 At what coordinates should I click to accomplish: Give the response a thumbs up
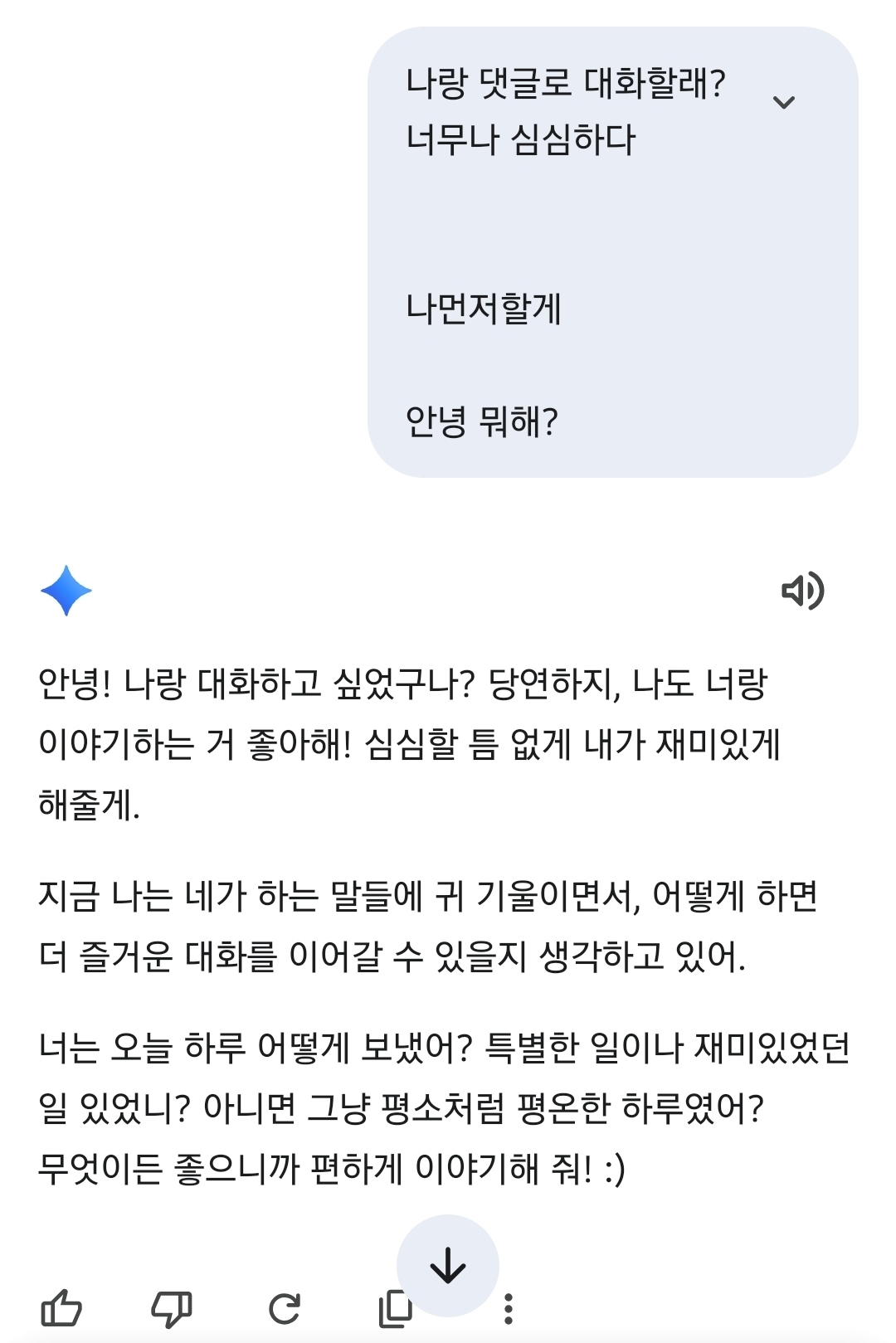(61, 1309)
